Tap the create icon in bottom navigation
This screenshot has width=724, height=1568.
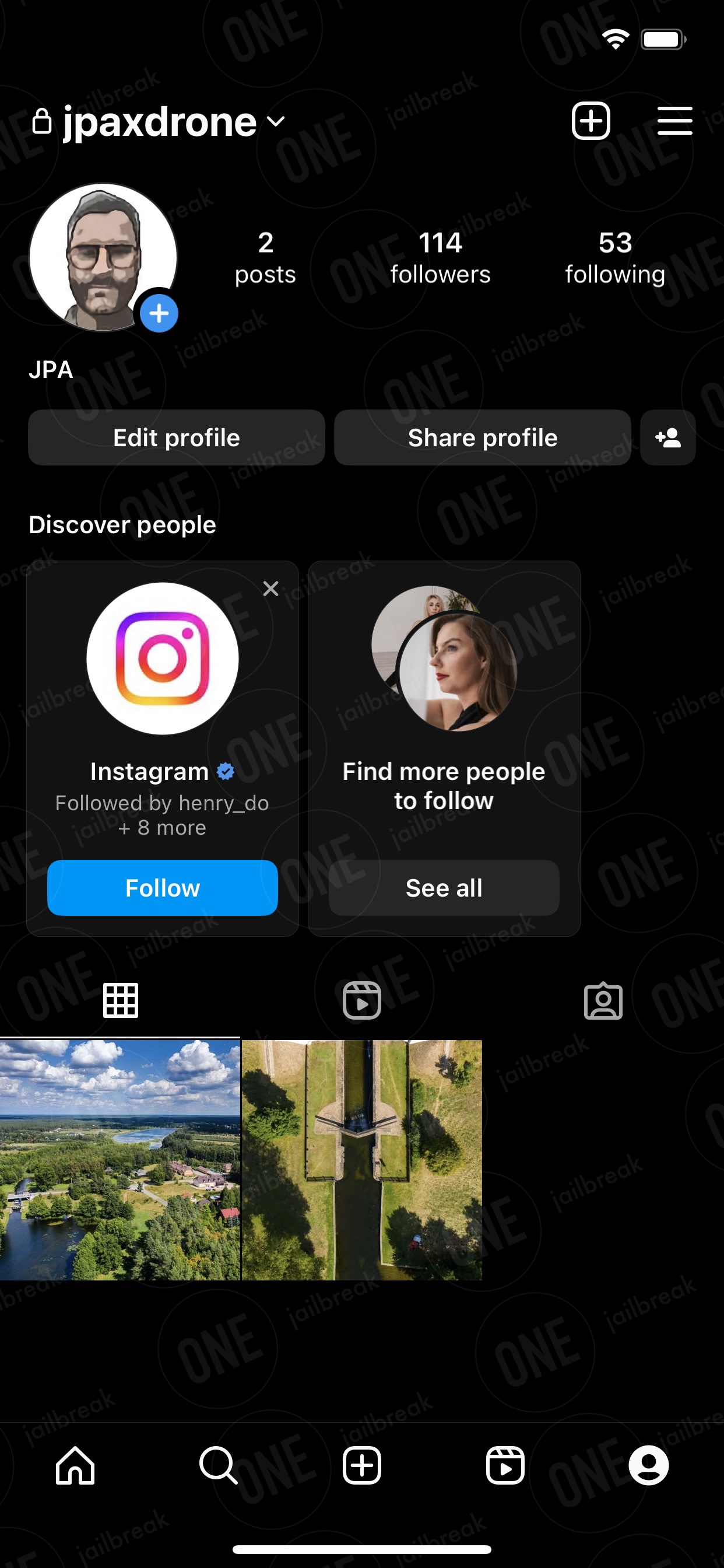click(x=362, y=1465)
